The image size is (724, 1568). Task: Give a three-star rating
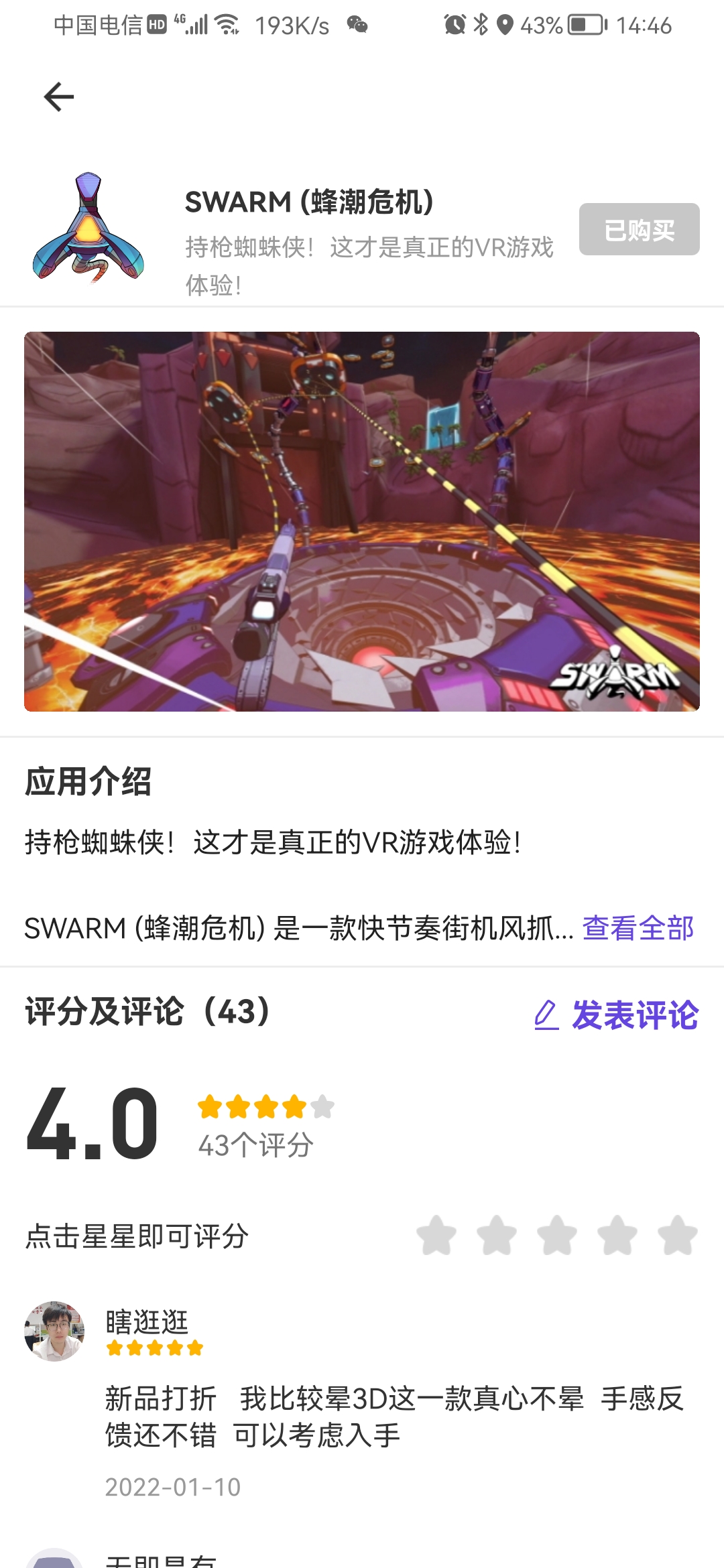coord(557,1235)
